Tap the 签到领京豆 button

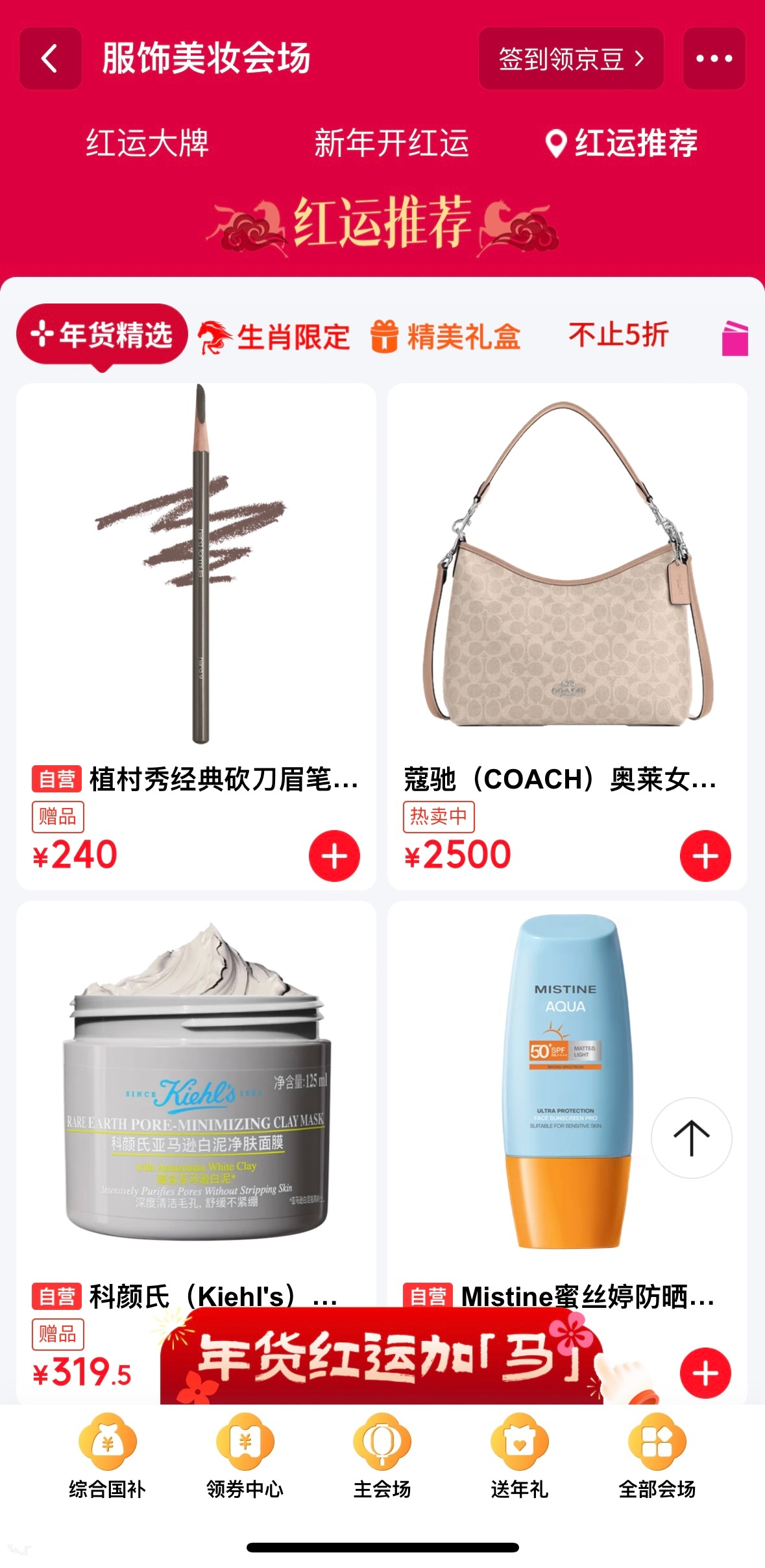coord(572,58)
